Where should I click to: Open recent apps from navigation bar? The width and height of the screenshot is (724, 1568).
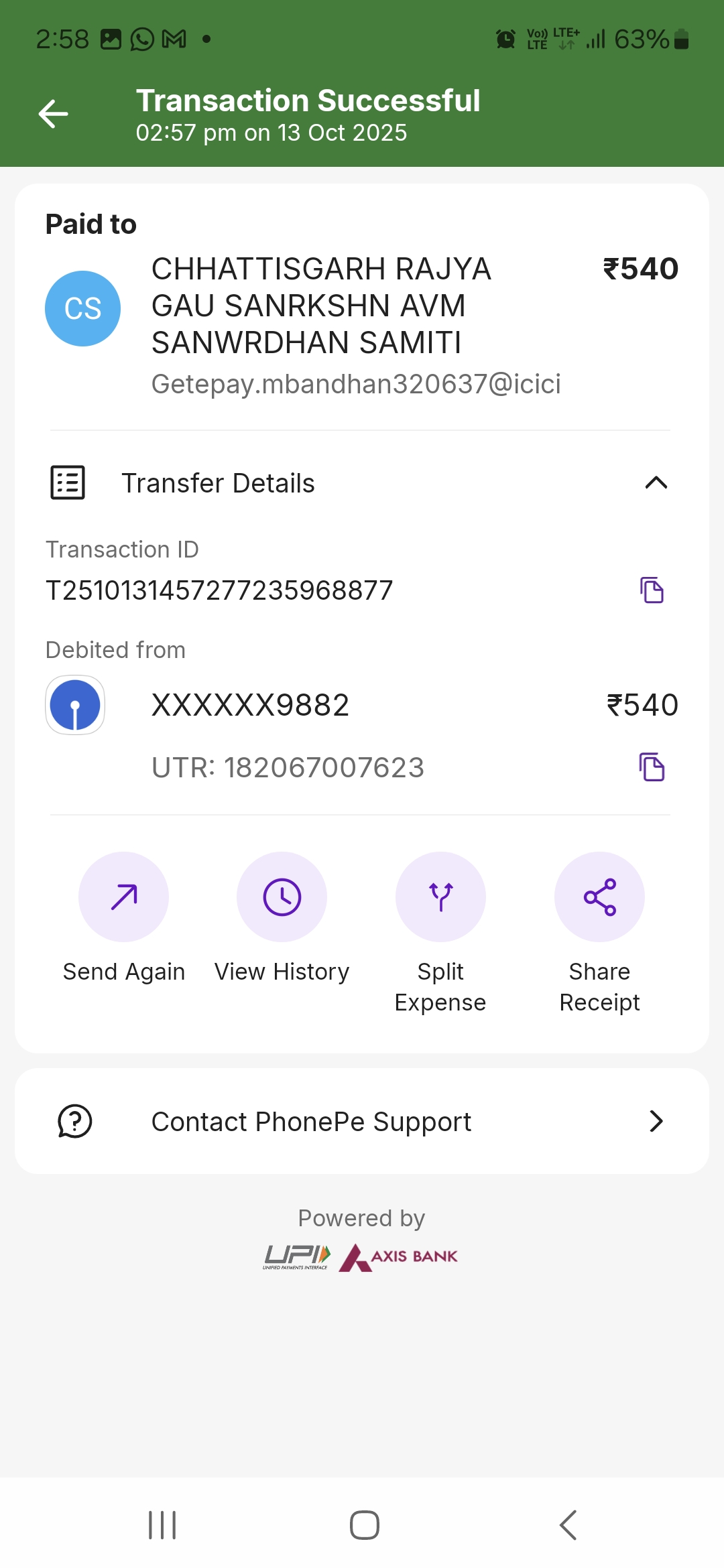tap(162, 1525)
